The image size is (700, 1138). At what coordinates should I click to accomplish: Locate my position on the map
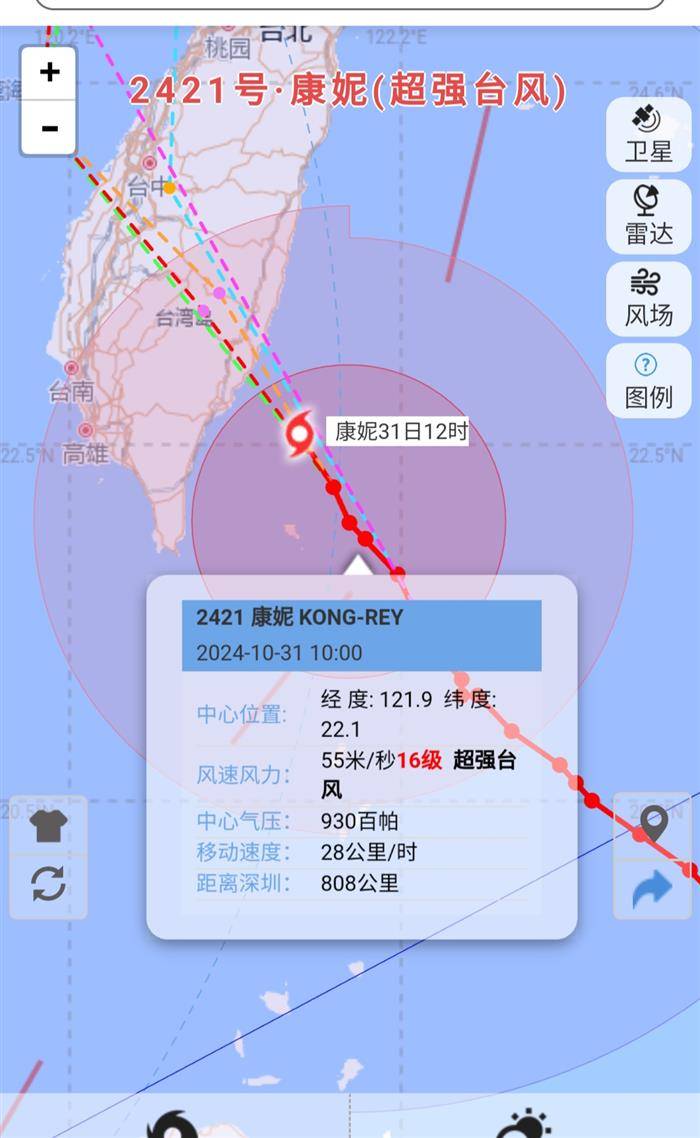click(652, 827)
